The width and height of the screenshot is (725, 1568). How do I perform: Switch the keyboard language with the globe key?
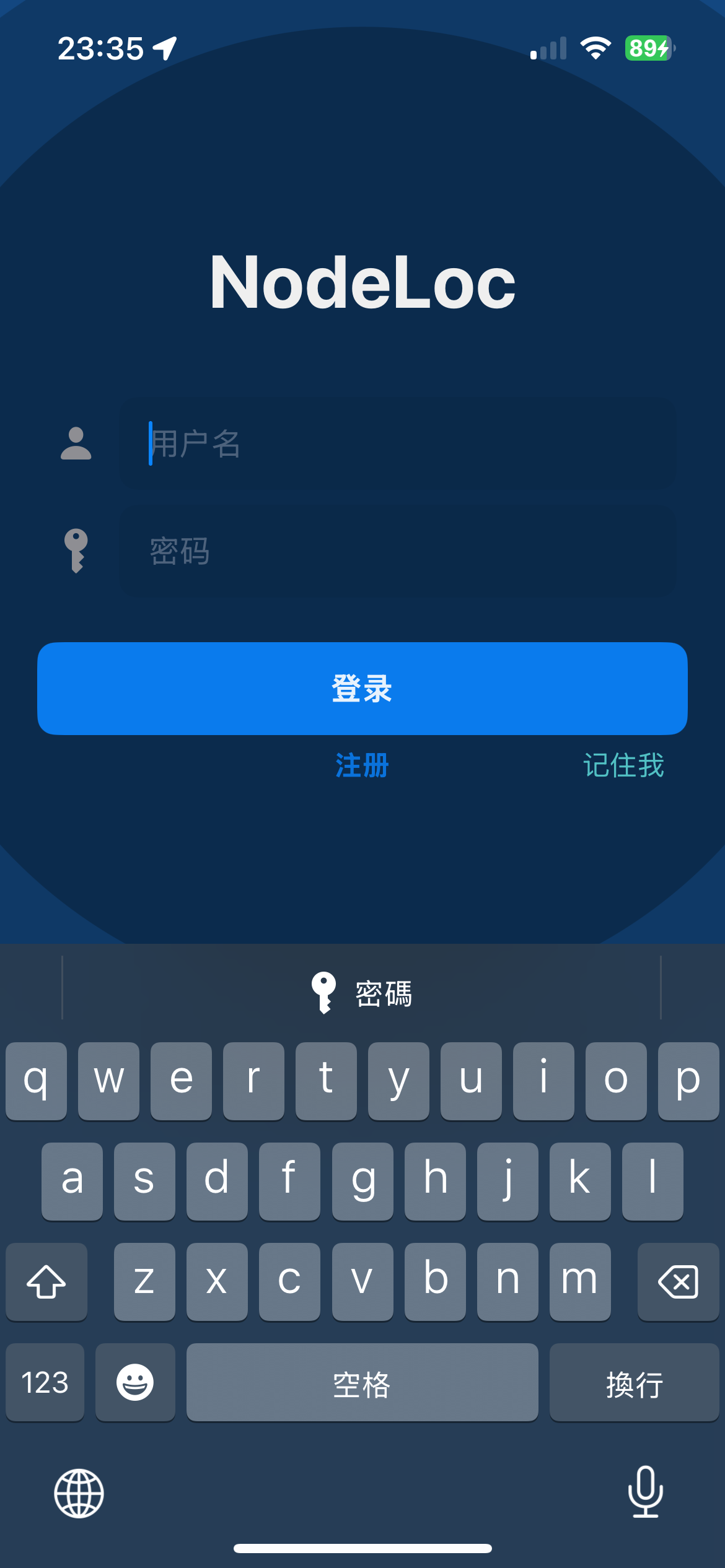(x=79, y=1493)
